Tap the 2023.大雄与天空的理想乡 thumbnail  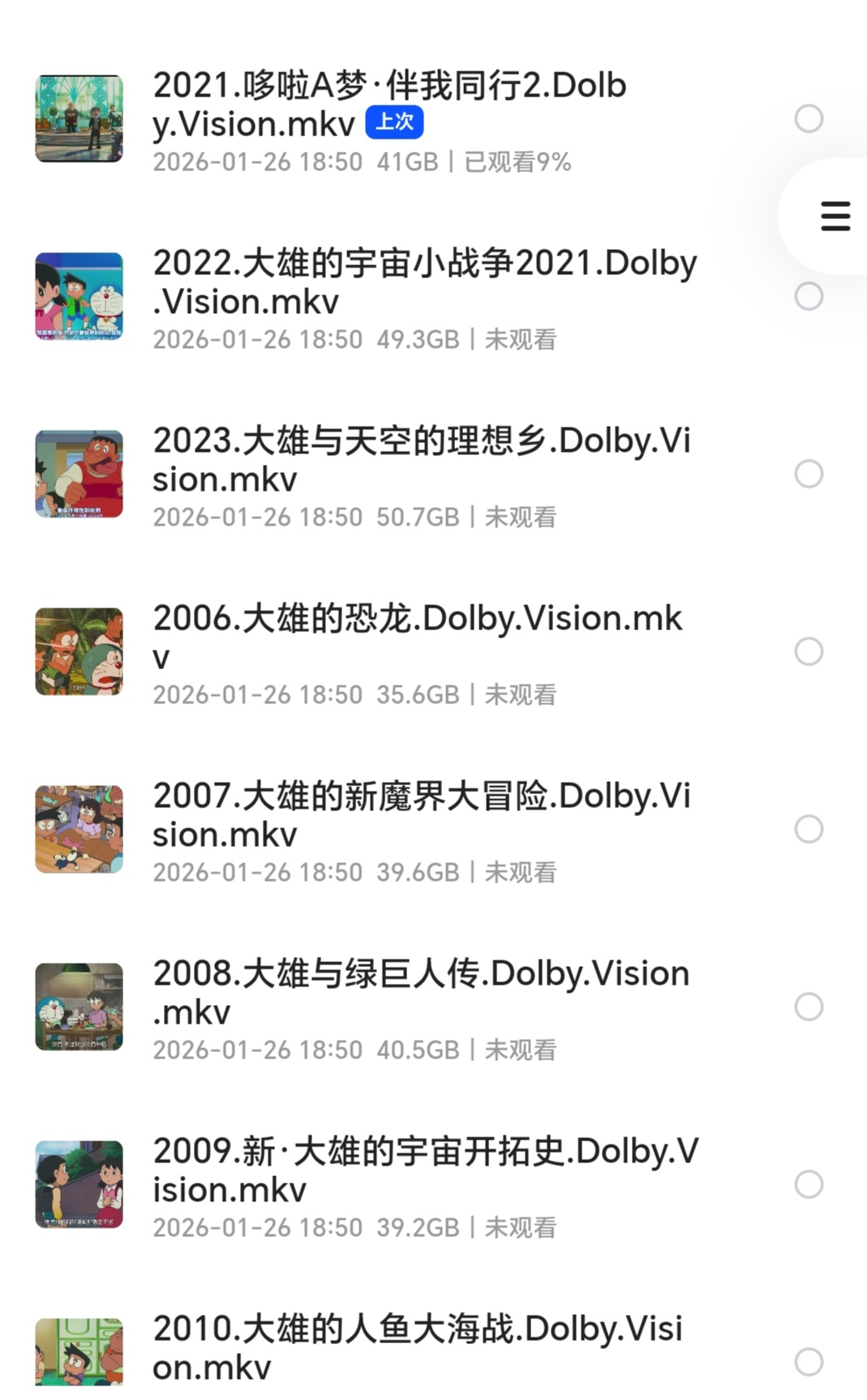pyautogui.click(x=79, y=474)
